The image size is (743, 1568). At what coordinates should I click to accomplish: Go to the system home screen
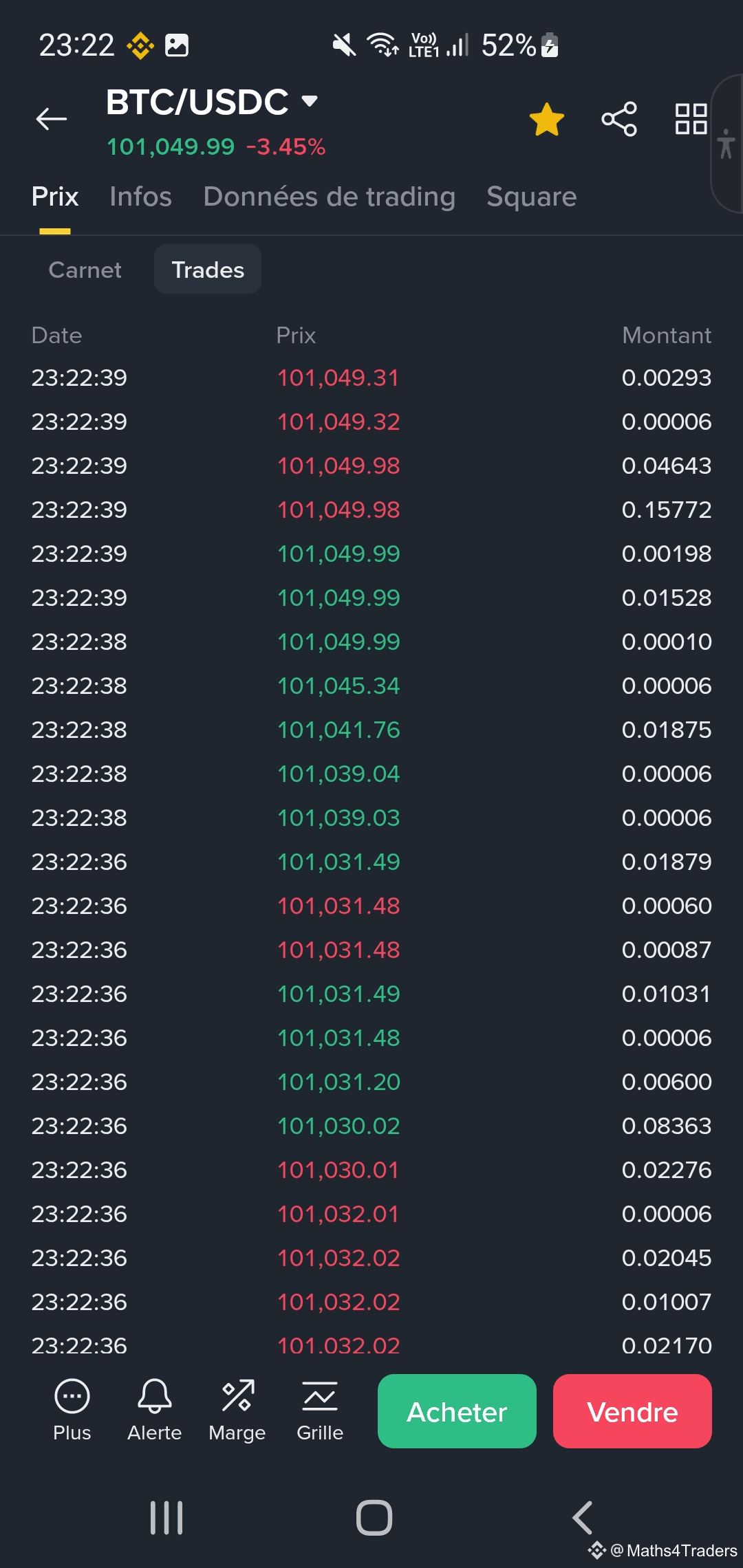point(374,1517)
